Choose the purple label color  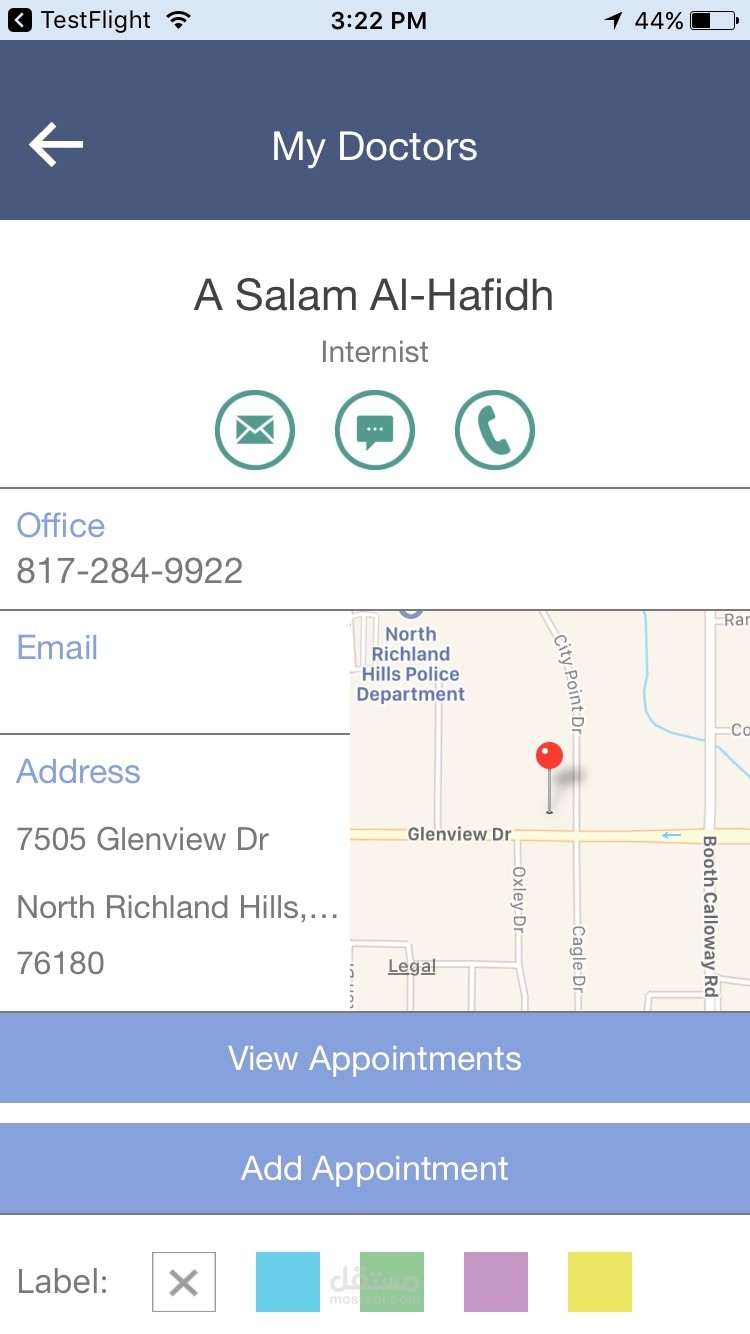coord(496,1282)
